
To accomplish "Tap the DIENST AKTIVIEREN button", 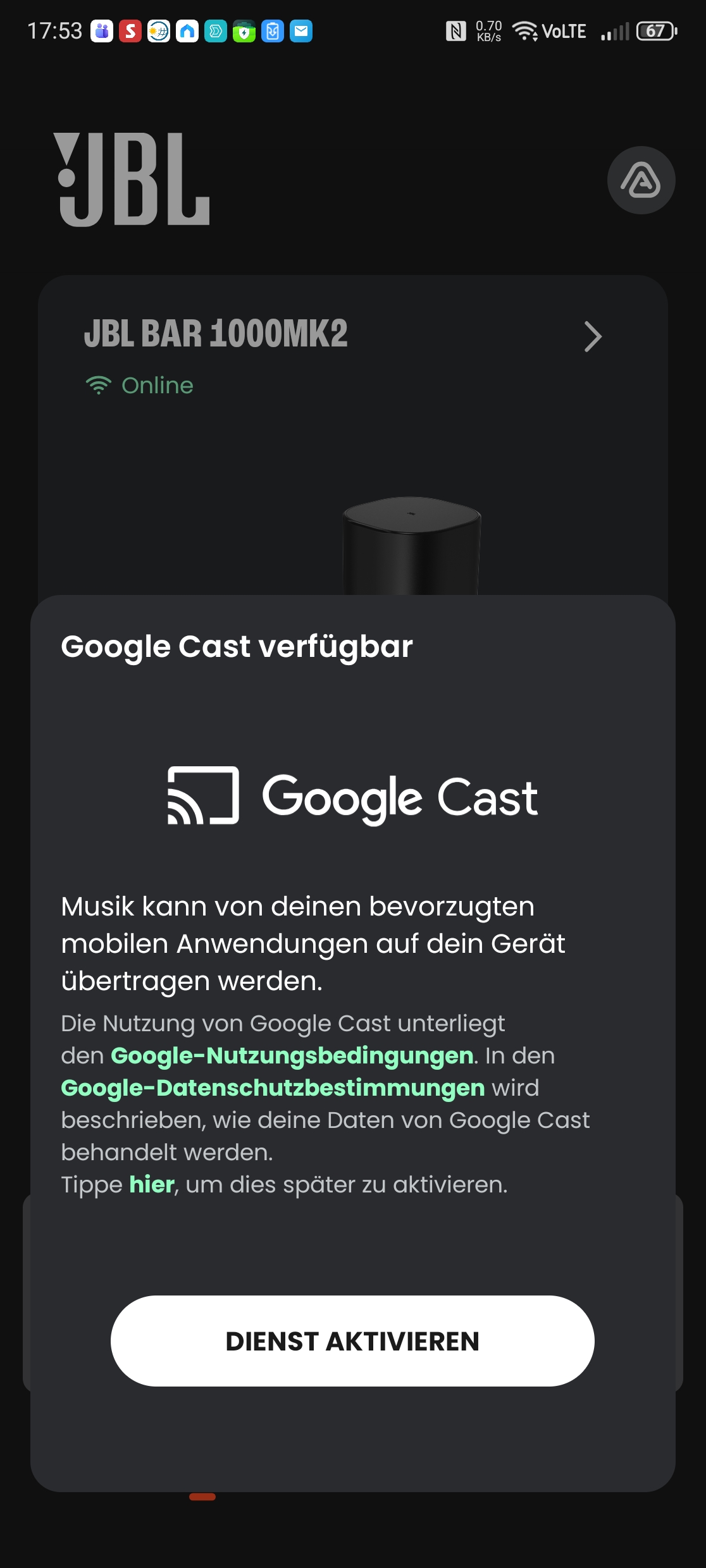I will [352, 1341].
